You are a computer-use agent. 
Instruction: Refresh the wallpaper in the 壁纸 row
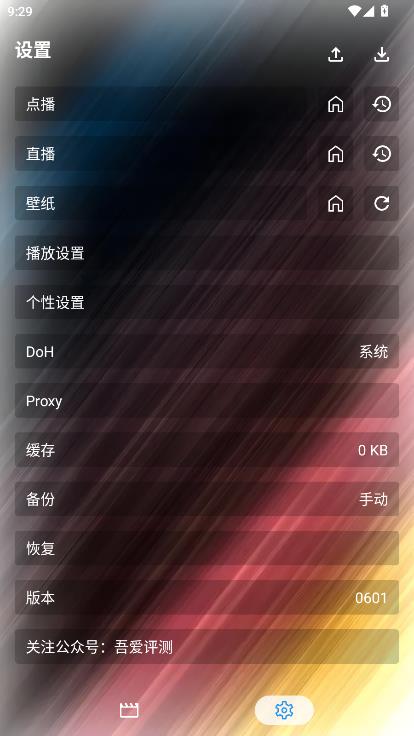click(382, 203)
